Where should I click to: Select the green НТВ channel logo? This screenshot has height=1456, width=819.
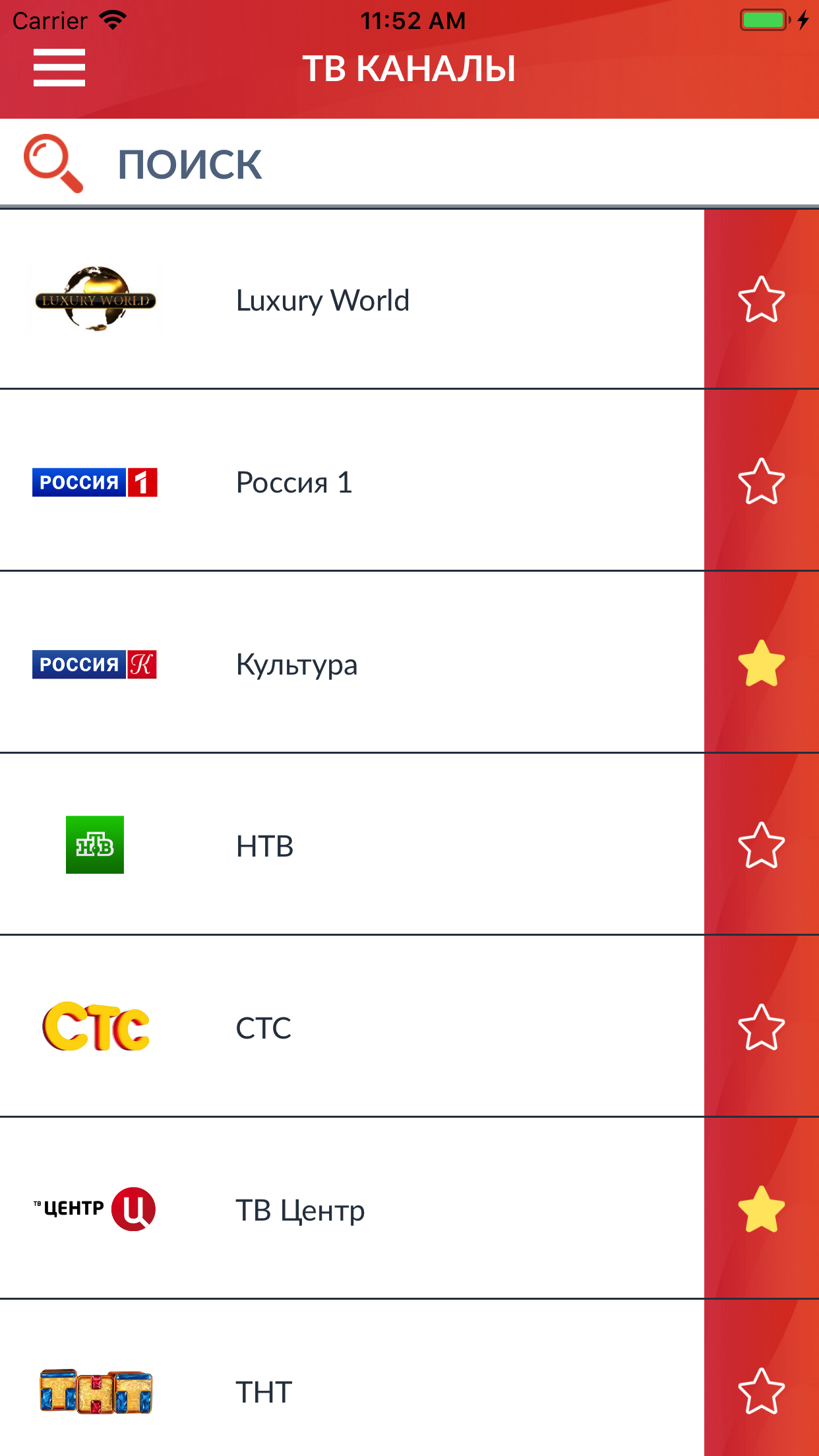point(94,845)
